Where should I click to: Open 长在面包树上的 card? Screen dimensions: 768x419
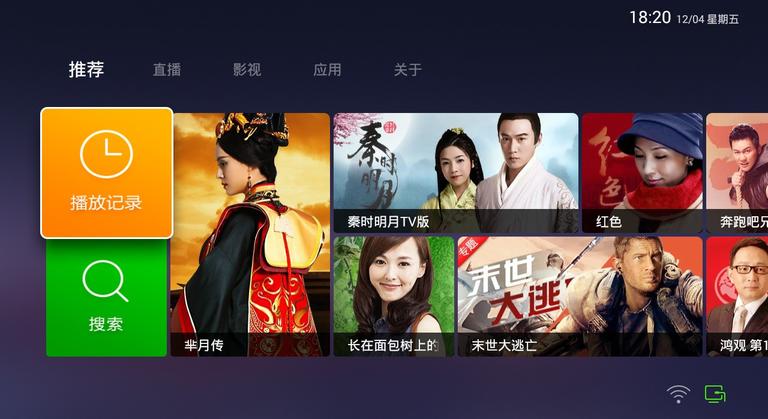coord(393,297)
